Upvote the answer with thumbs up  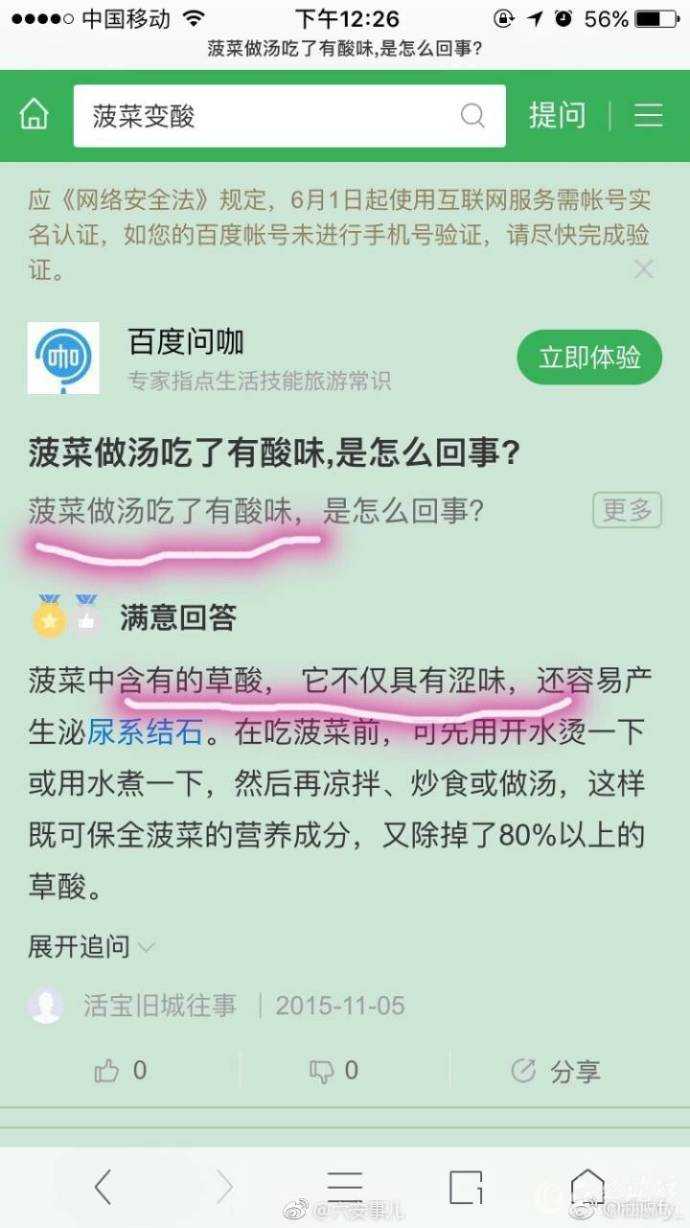click(120, 1071)
